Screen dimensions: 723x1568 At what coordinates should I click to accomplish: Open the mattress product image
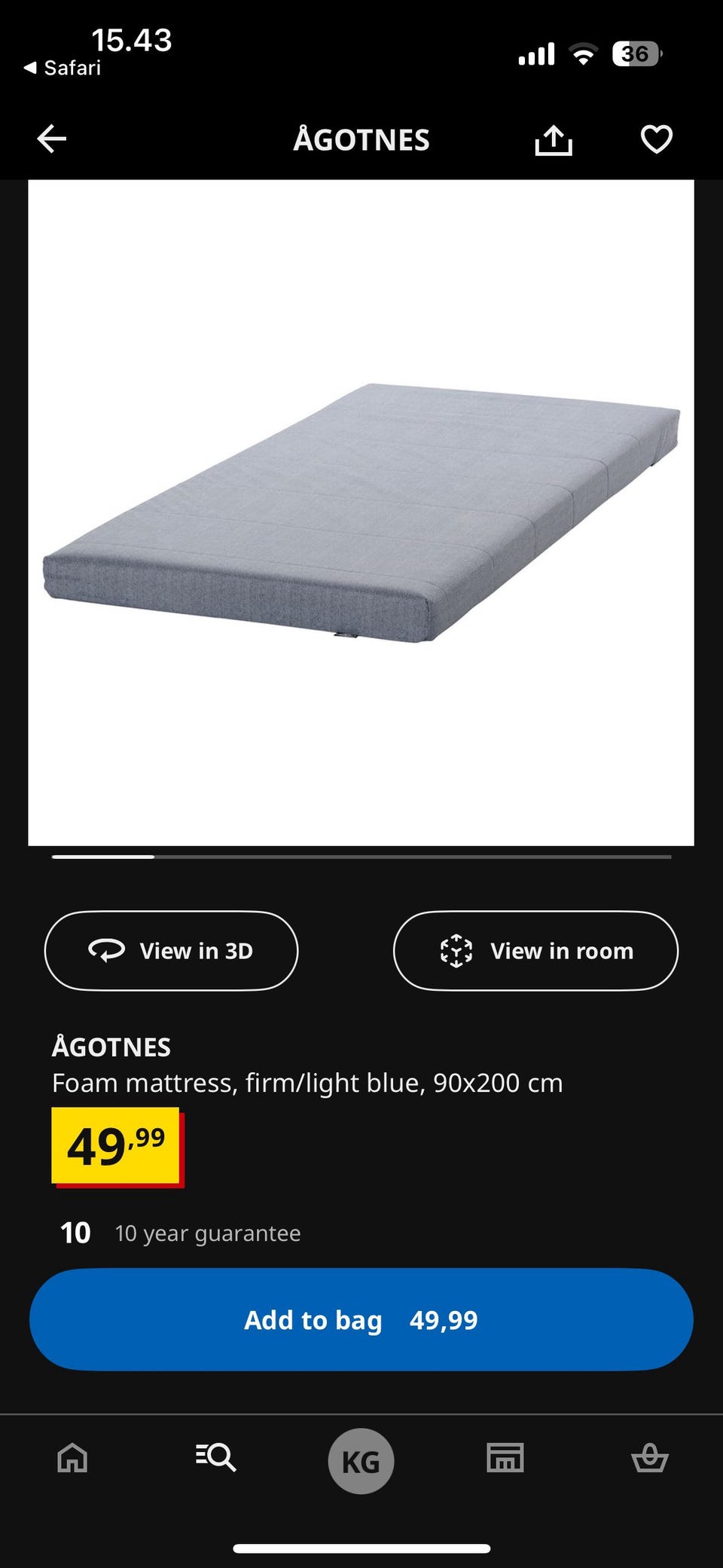[x=361, y=512]
